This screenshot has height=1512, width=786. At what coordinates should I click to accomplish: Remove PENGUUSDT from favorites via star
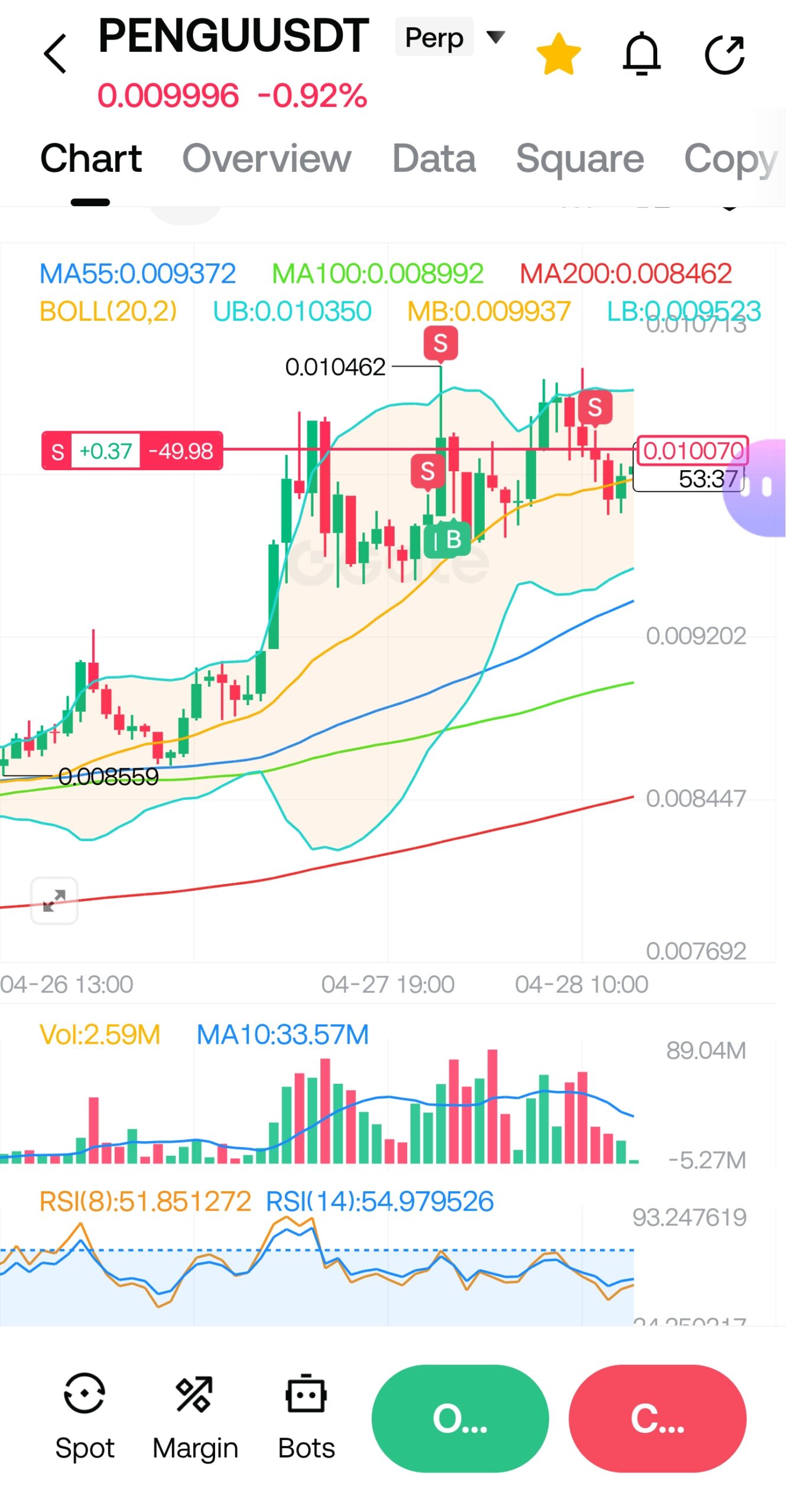tap(558, 54)
